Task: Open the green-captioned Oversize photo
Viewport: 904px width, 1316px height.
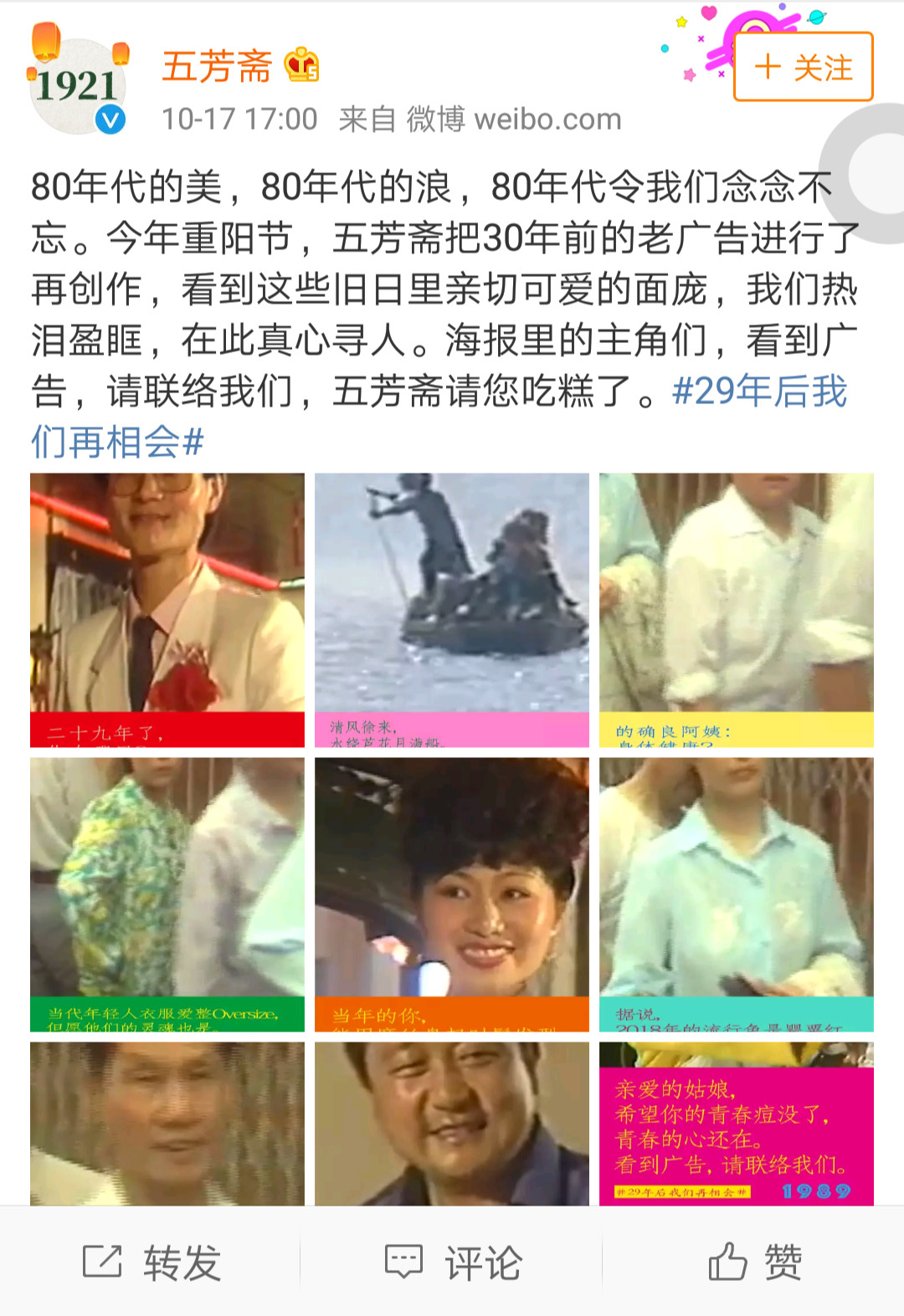Action: click(x=167, y=894)
